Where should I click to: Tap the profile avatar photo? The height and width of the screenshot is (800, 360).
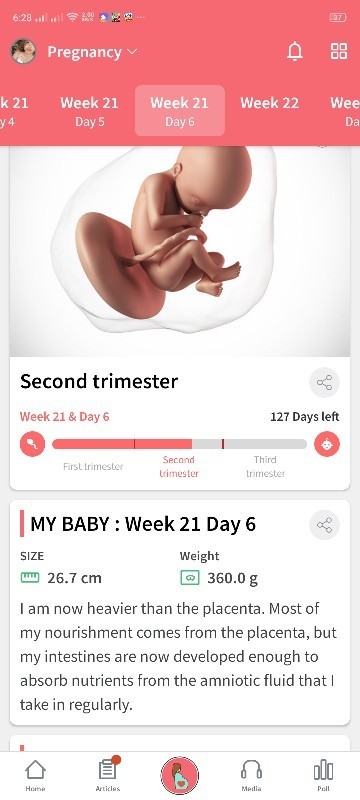point(23,52)
